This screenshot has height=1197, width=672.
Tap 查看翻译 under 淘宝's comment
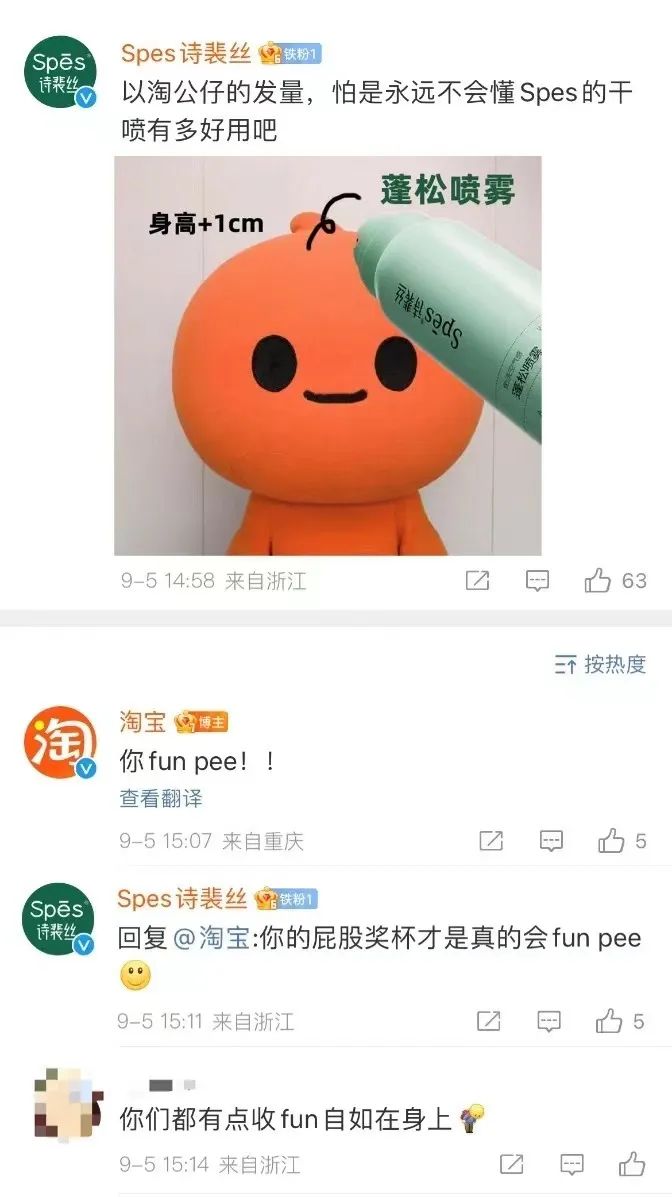(x=161, y=799)
